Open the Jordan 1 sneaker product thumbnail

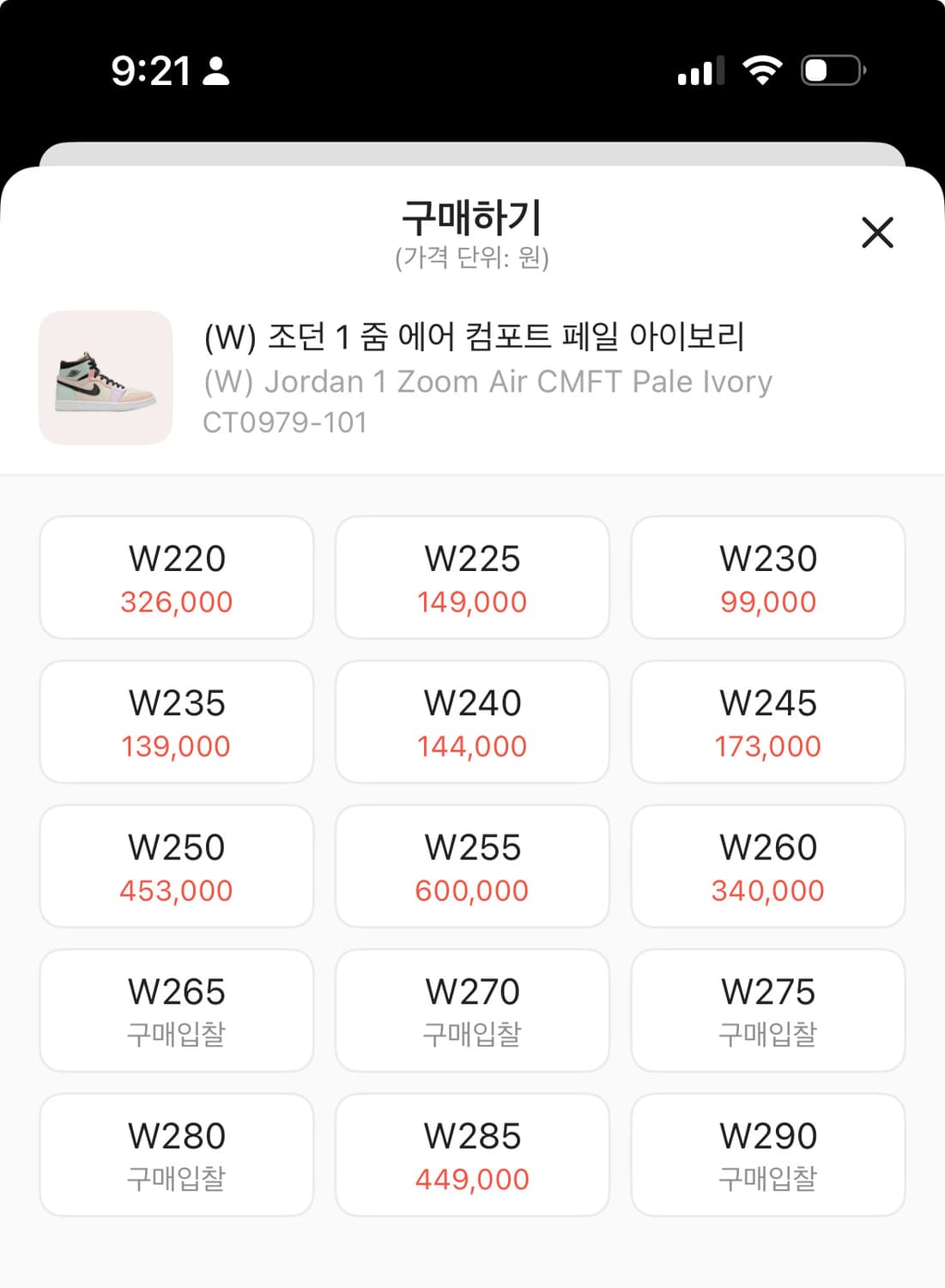click(105, 376)
